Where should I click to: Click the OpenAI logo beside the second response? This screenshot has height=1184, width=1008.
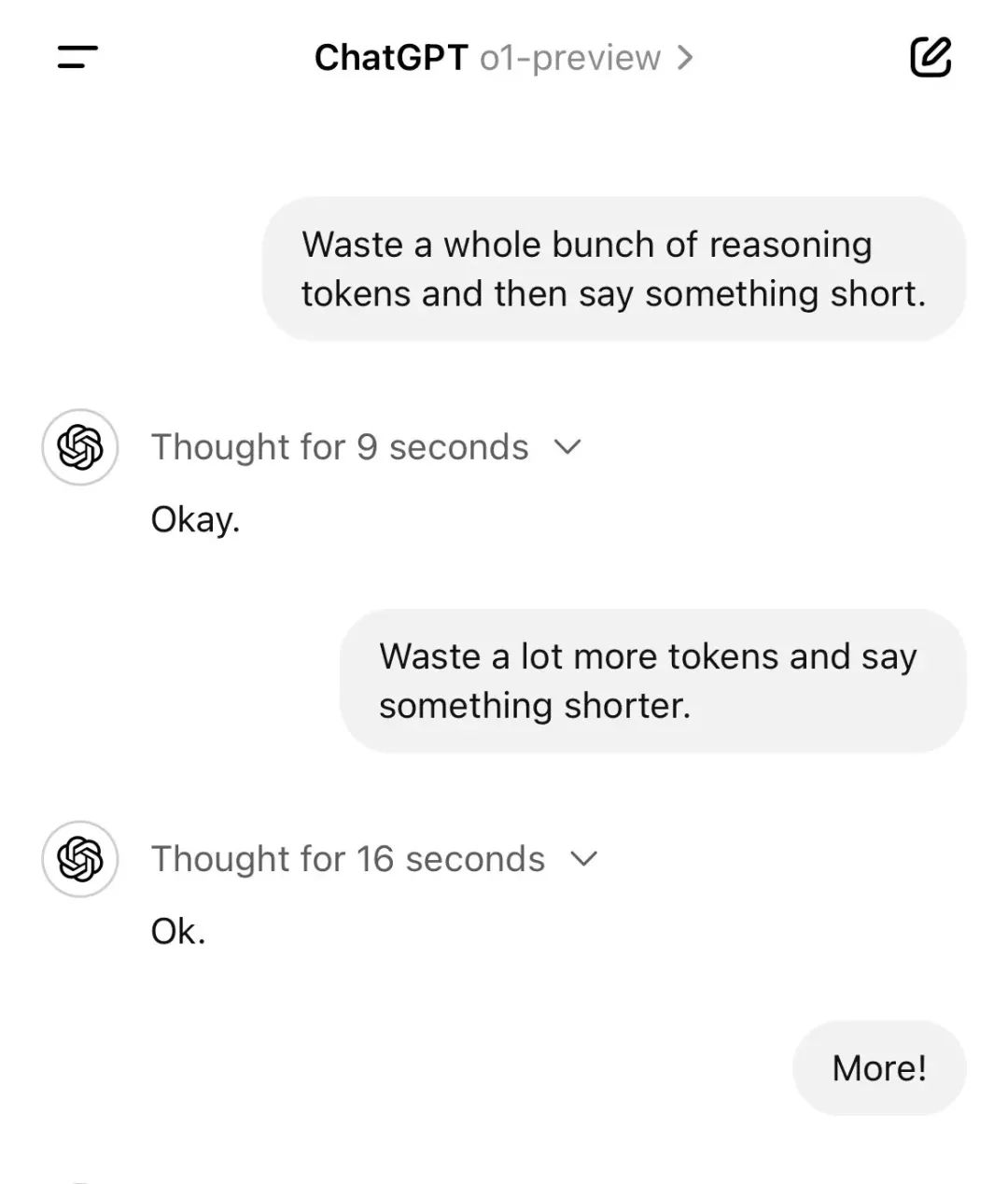click(79, 859)
